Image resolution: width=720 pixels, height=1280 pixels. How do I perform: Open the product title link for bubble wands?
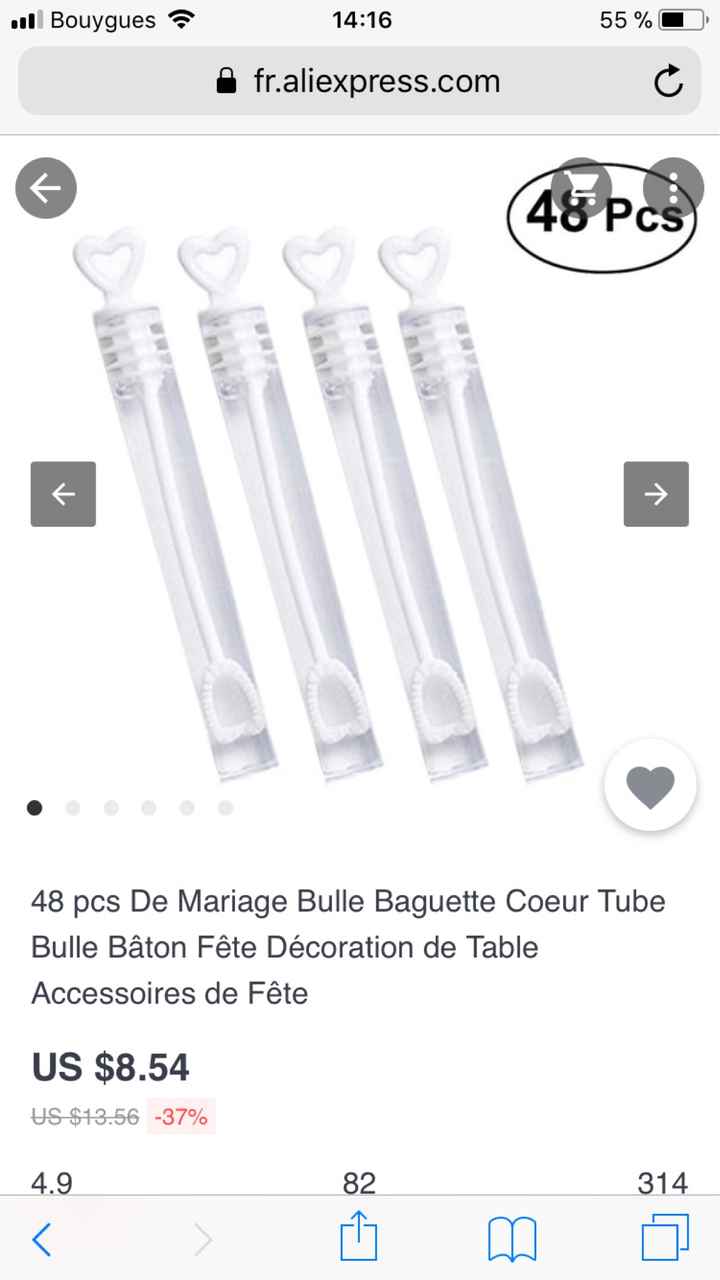tap(348, 947)
